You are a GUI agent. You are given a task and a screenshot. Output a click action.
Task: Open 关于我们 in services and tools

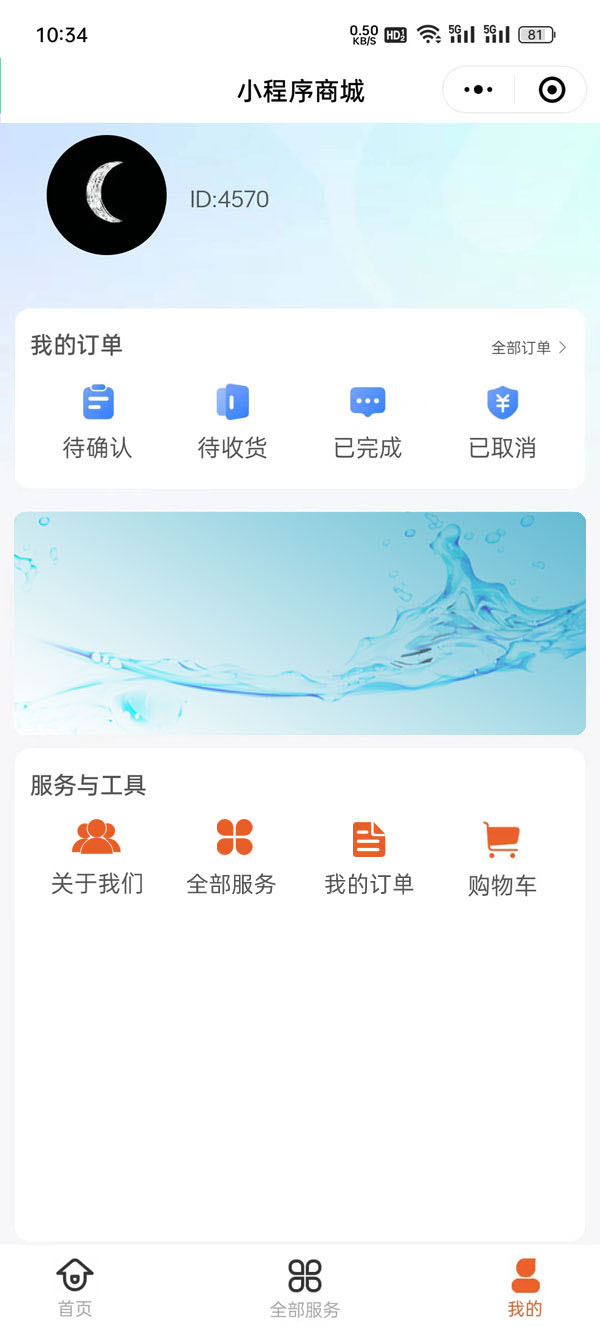(97, 857)
